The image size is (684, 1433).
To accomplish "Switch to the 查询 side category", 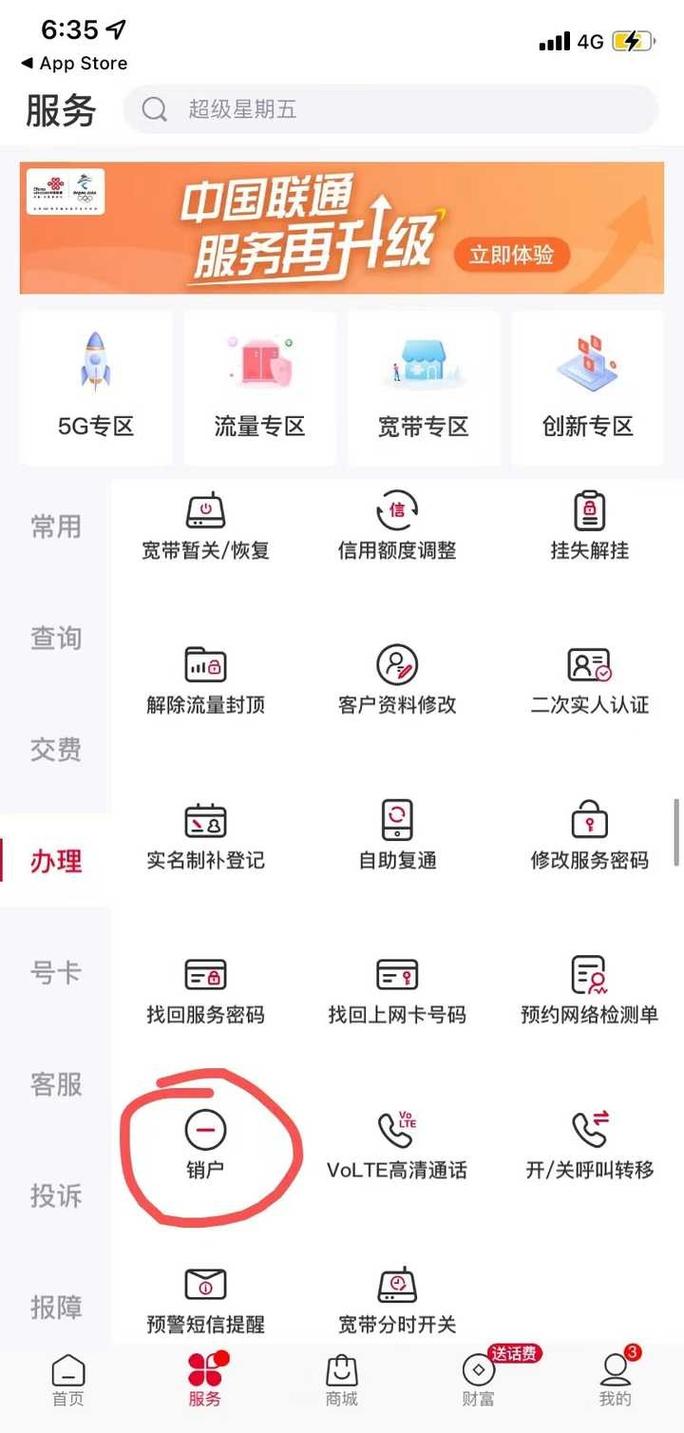I will [x=56, y=638].
